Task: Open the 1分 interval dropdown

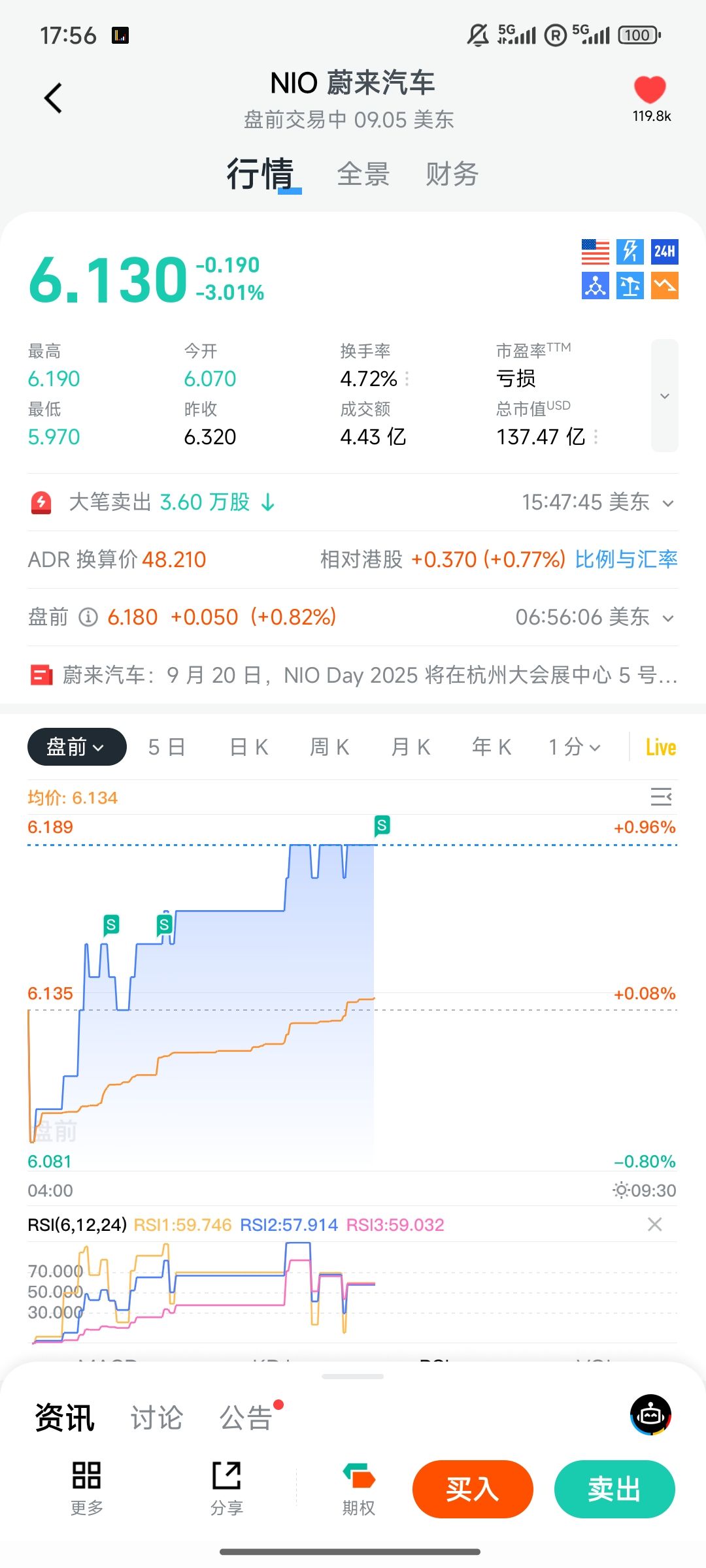Action: coord(574,747)
